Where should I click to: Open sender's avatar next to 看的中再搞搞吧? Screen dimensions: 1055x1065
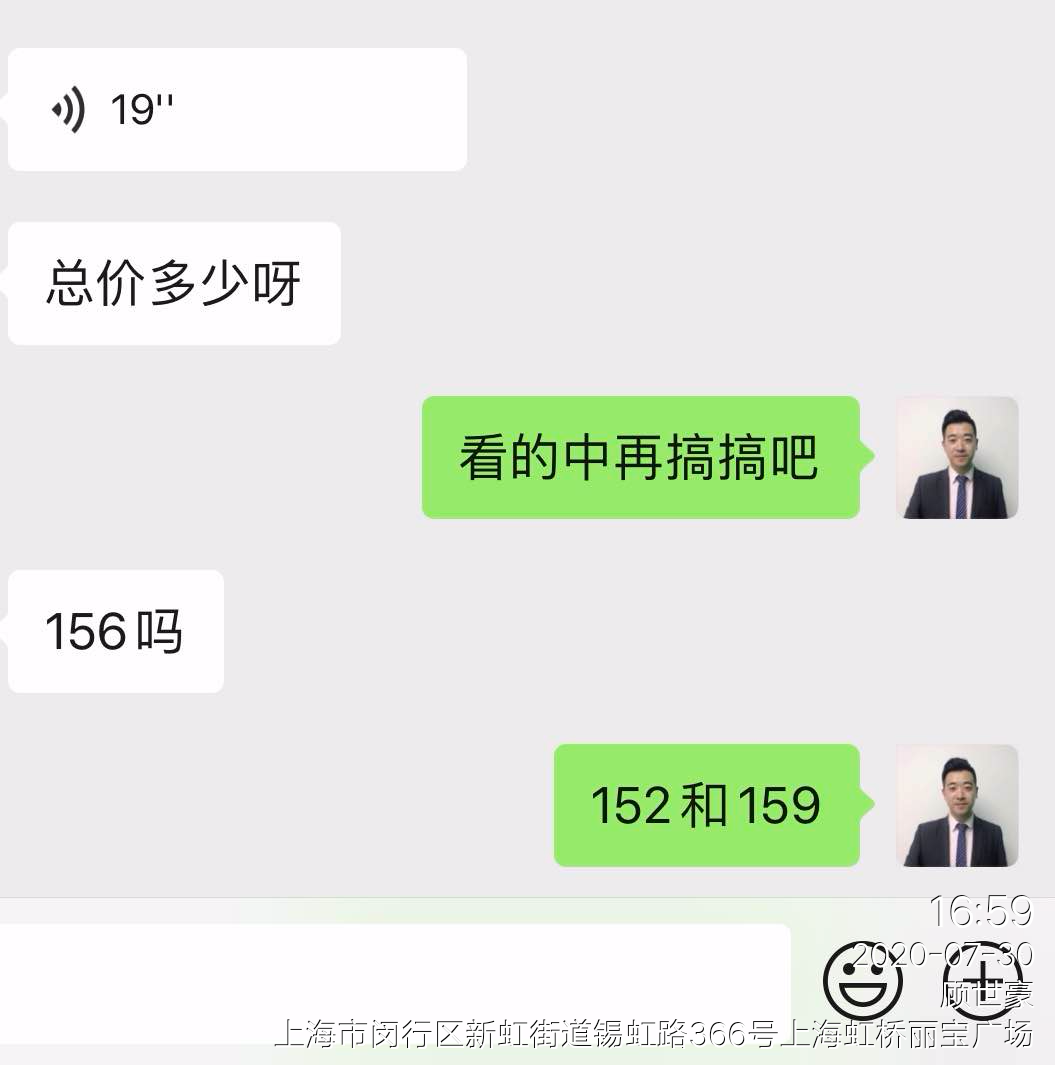point(956,458)
